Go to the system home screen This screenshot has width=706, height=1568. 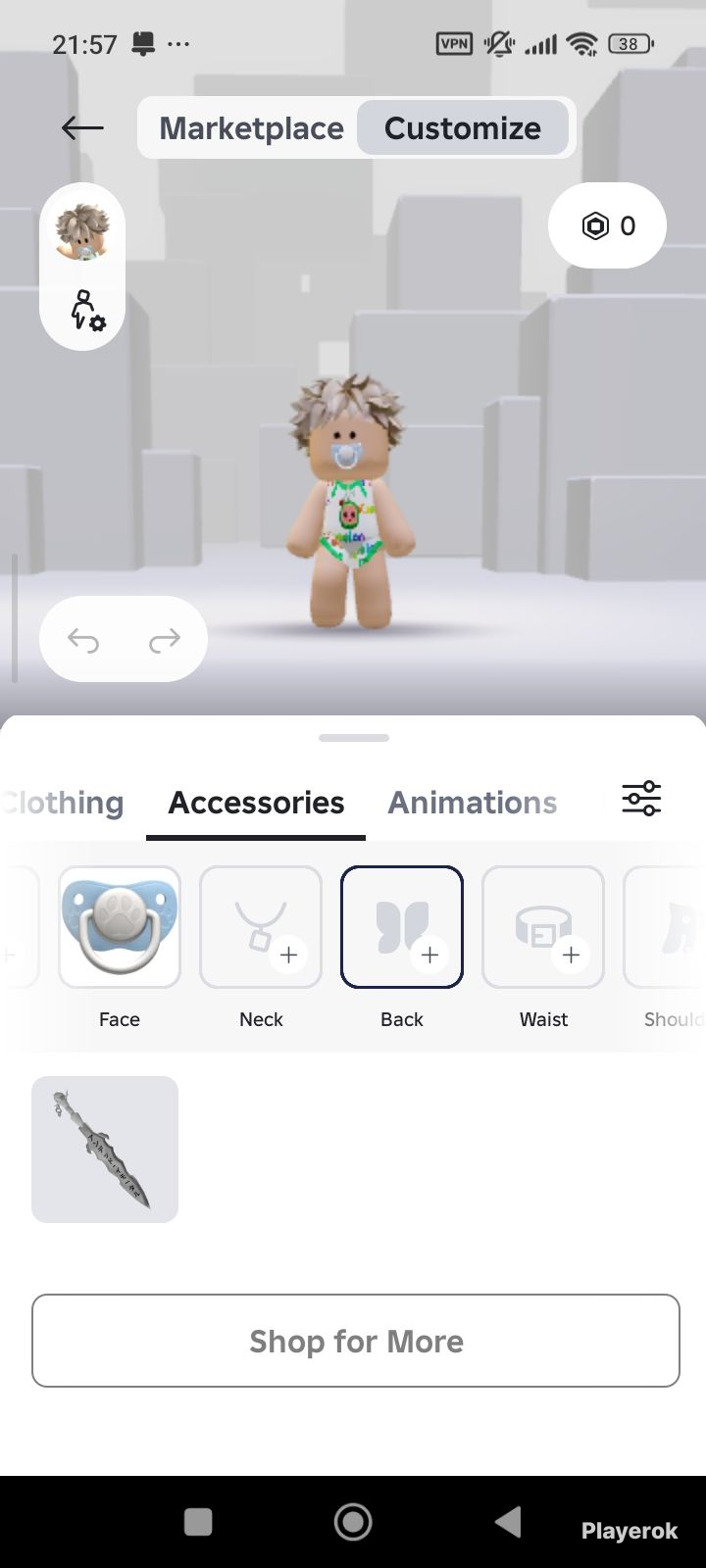point(353,1522)
